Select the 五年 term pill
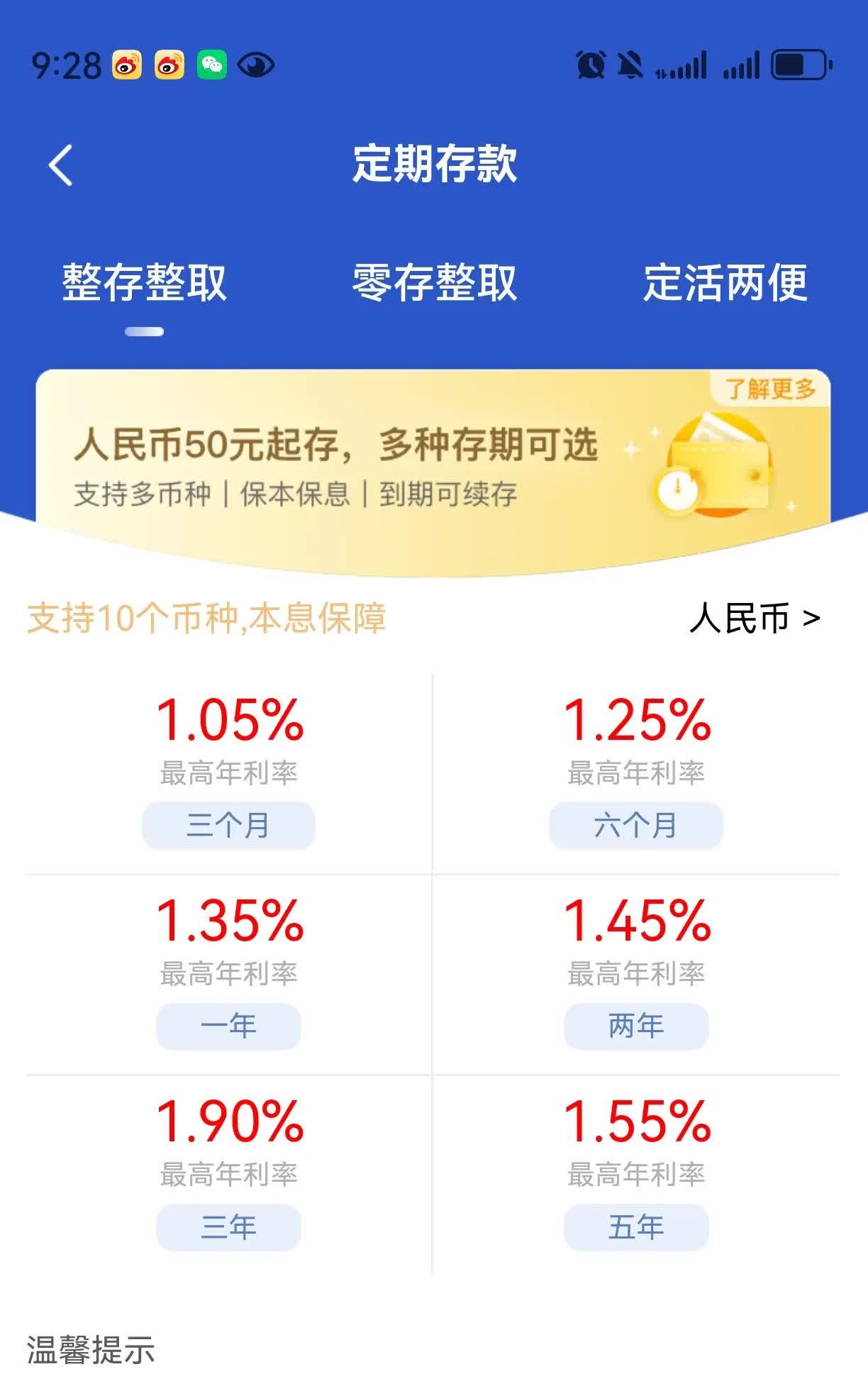 (635, 1226)
